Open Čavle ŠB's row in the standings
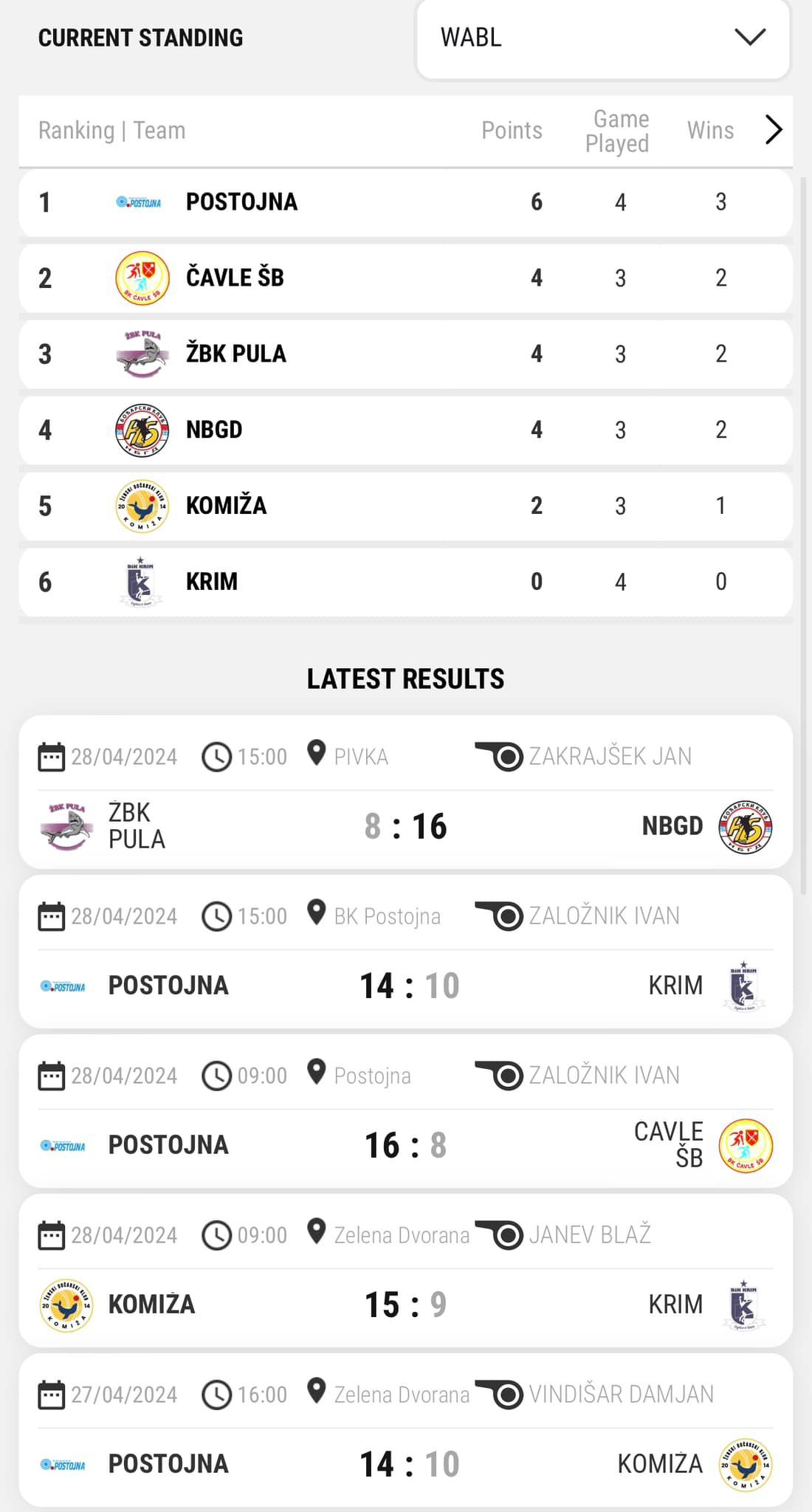The height and width of the screenshot is (1512, 812). coord(405,278)
